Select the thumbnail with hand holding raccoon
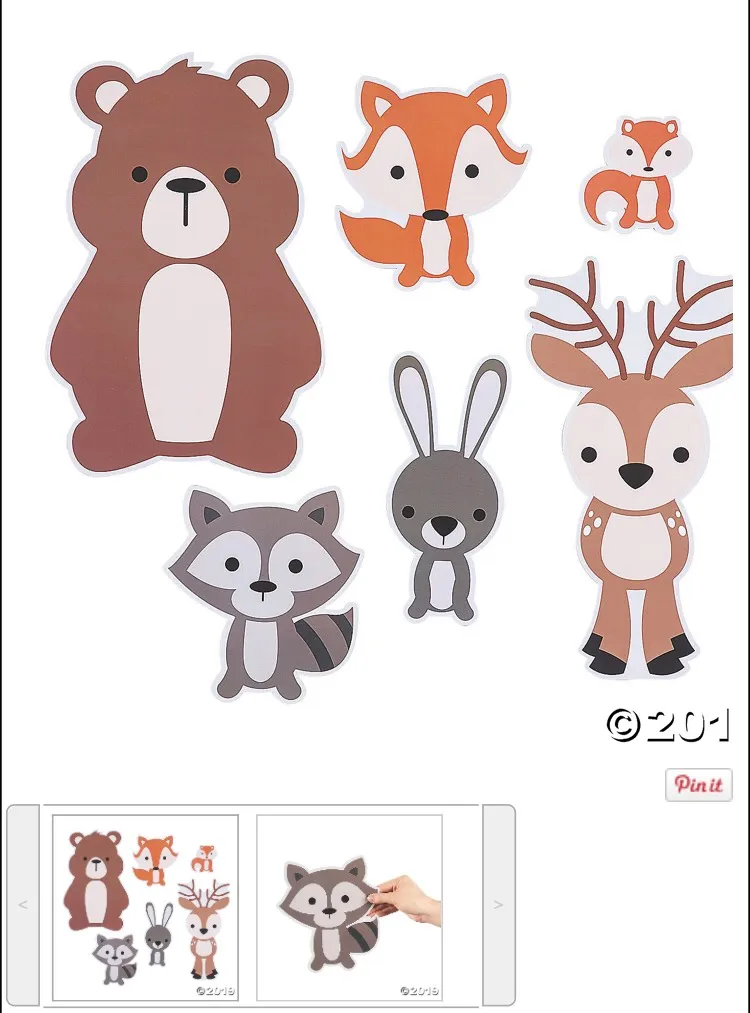750x1013 pixels. coord(350,907)
